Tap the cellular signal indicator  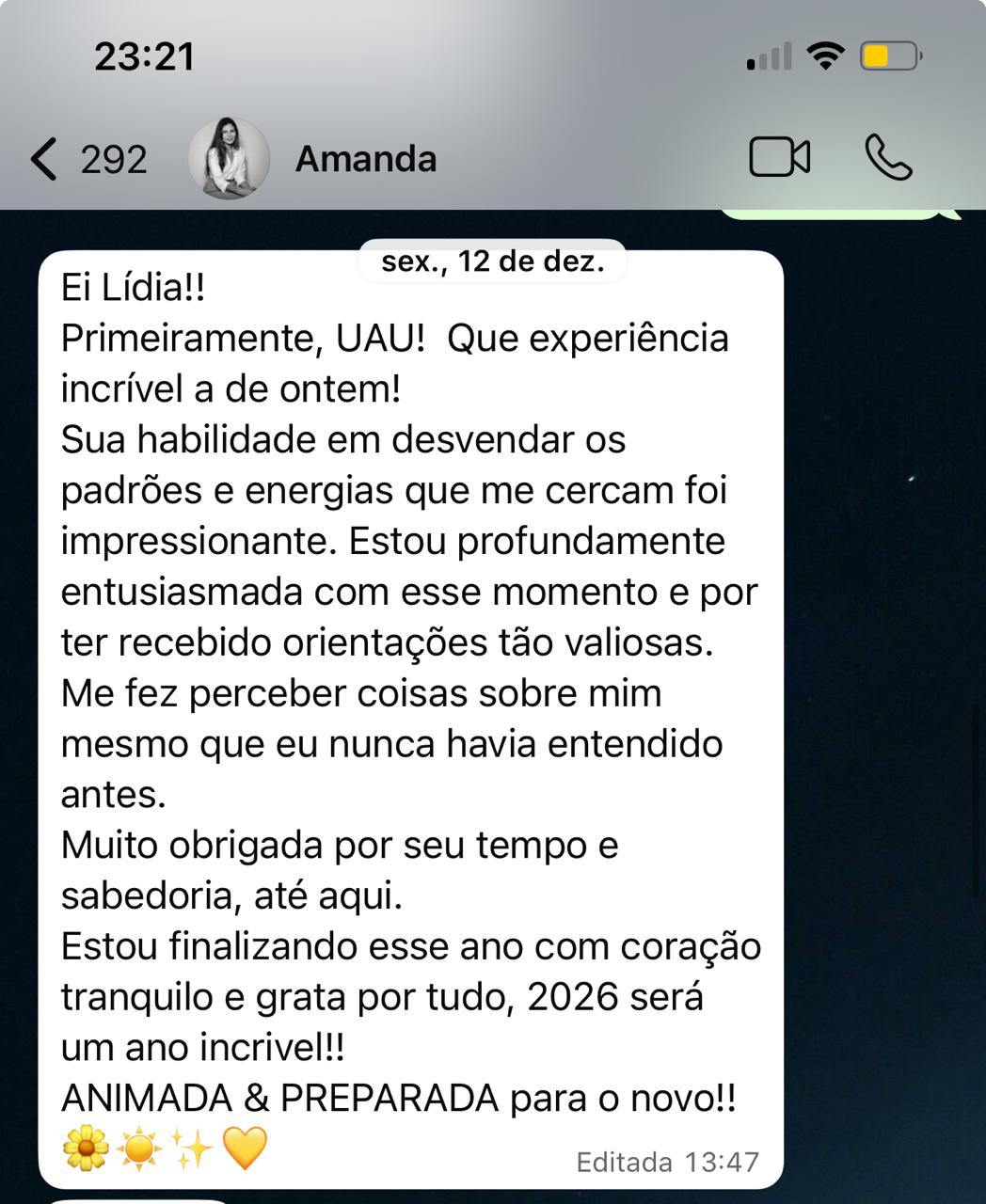click(x=767, y=58)
